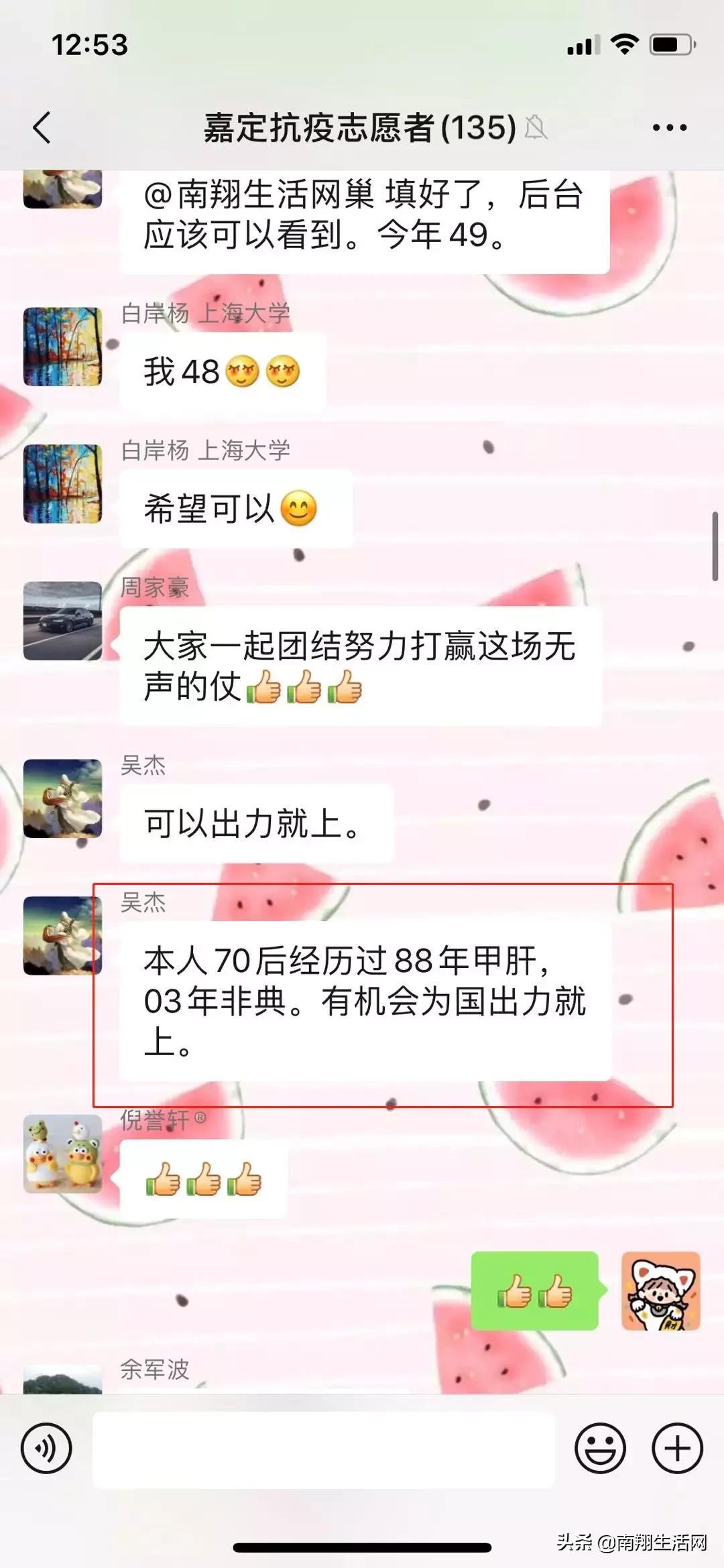
Task: Tap the muted notifications bell icon
Action: click(536, 127)
